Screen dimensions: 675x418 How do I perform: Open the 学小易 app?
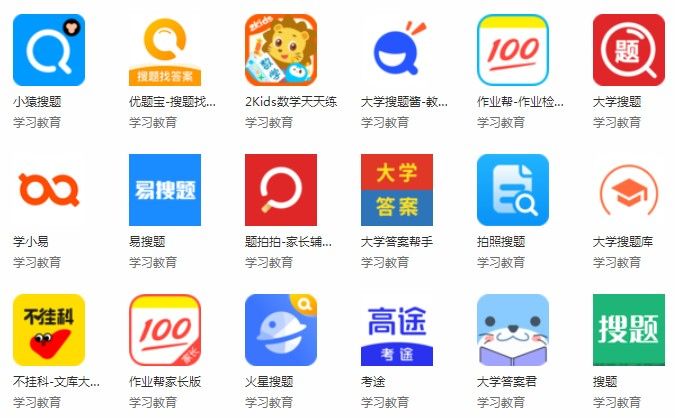coord(48,190)
